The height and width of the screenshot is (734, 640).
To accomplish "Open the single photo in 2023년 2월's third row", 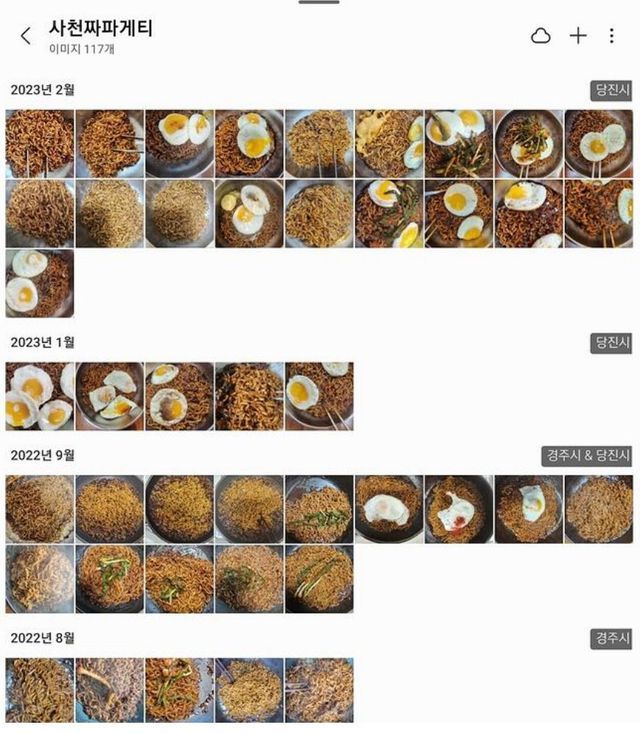I will [39, 284].
